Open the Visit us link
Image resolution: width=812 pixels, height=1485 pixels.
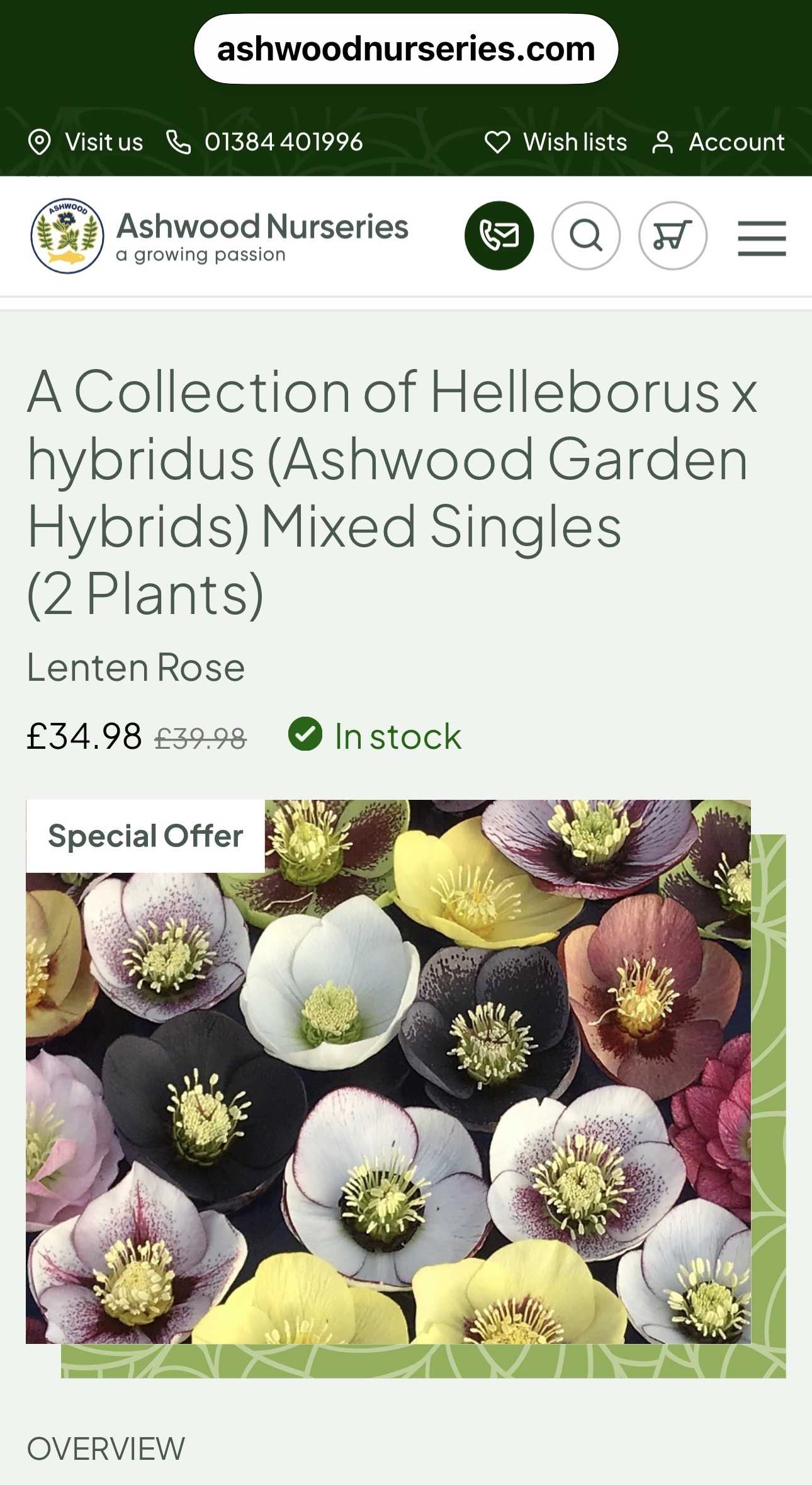point(86,142)
